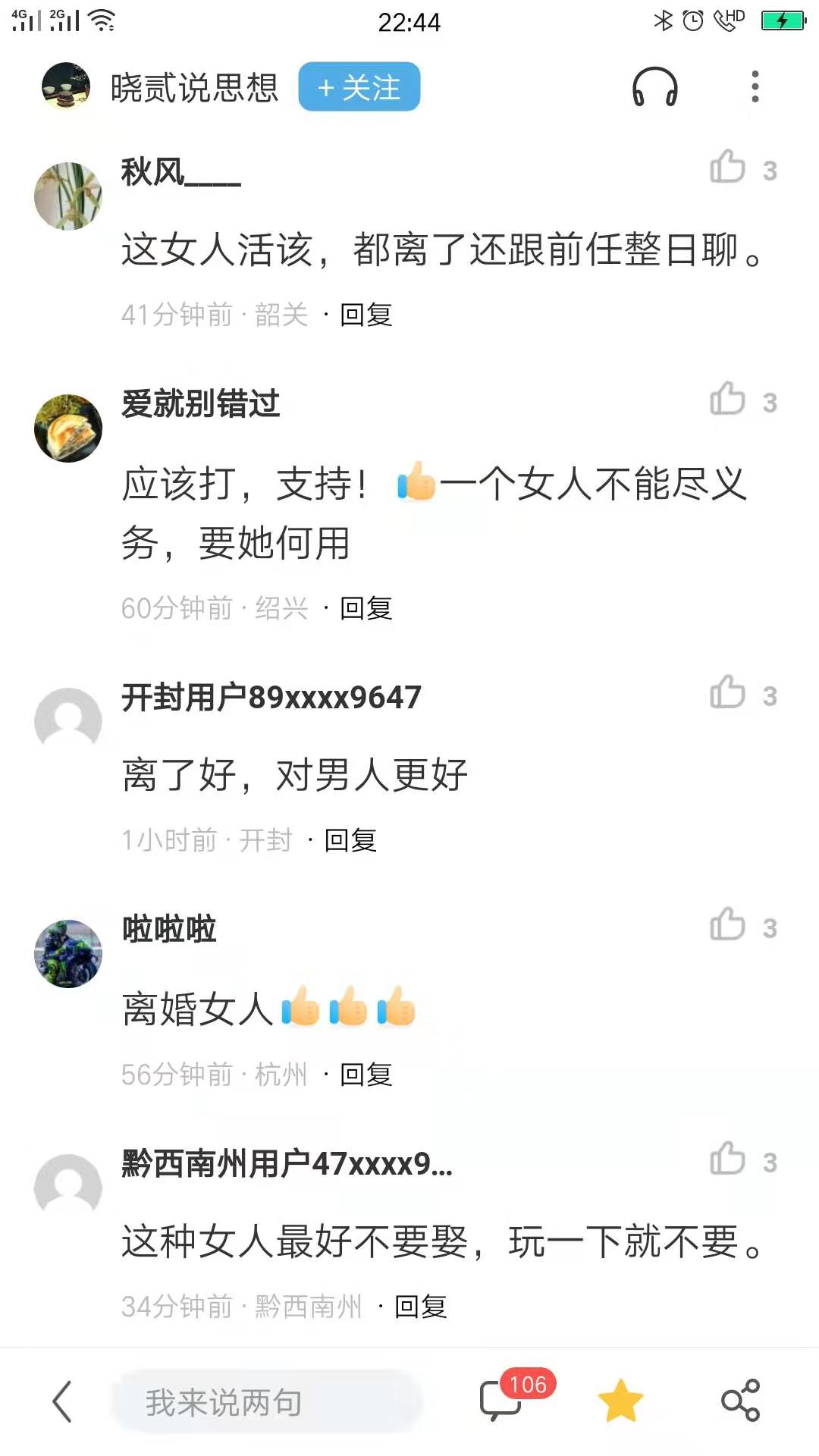This screenshot has height=1456, width=819.
Task: Open the three-dot overflow menu
Action: pyautogui.click(x=755, y=87)
